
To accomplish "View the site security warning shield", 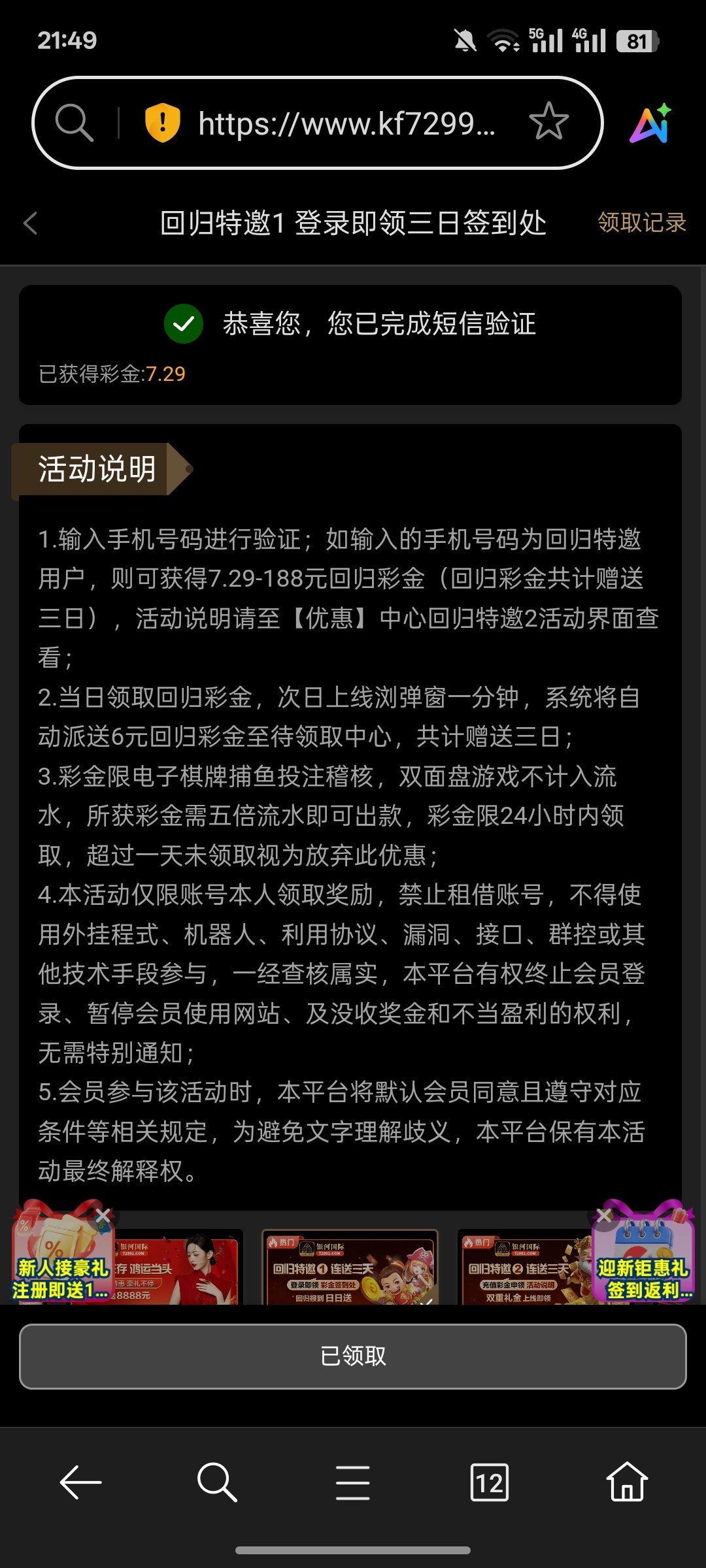I will (162, 123).
